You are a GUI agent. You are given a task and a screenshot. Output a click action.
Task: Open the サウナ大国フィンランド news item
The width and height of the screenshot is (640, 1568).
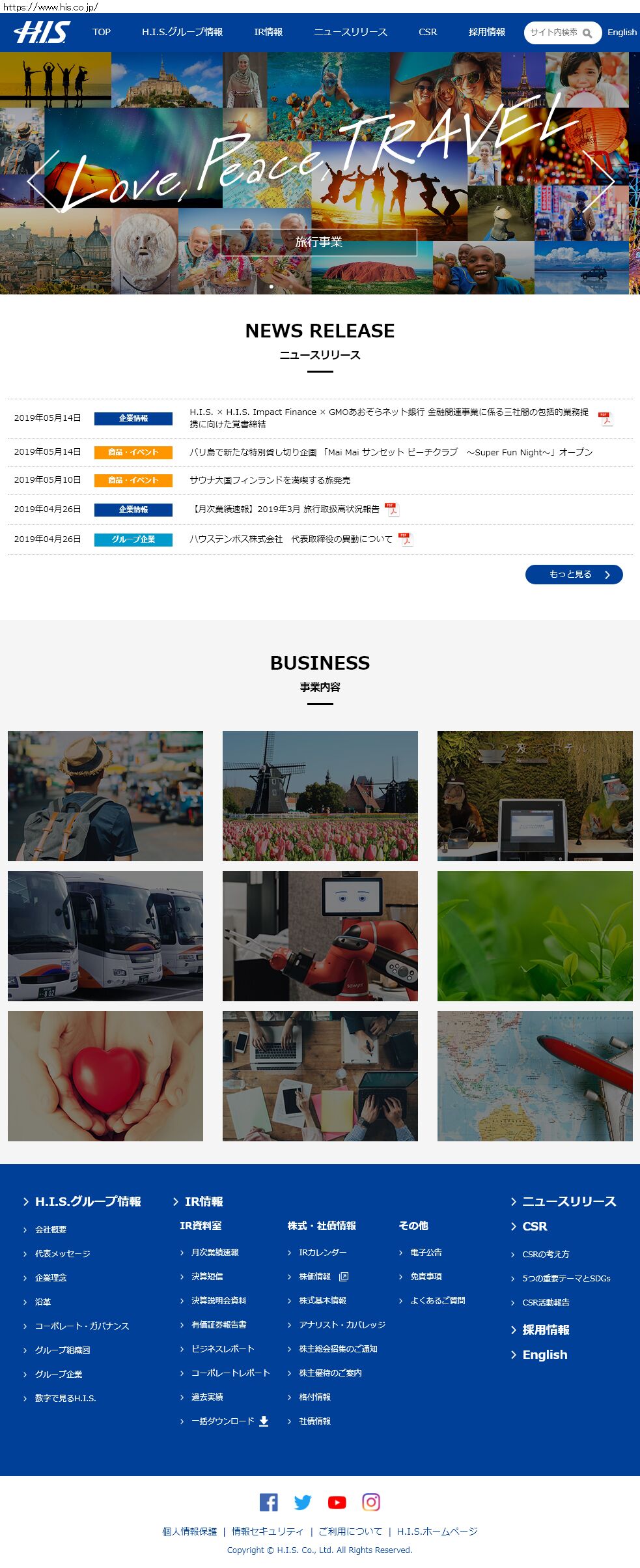coord(270,480)
